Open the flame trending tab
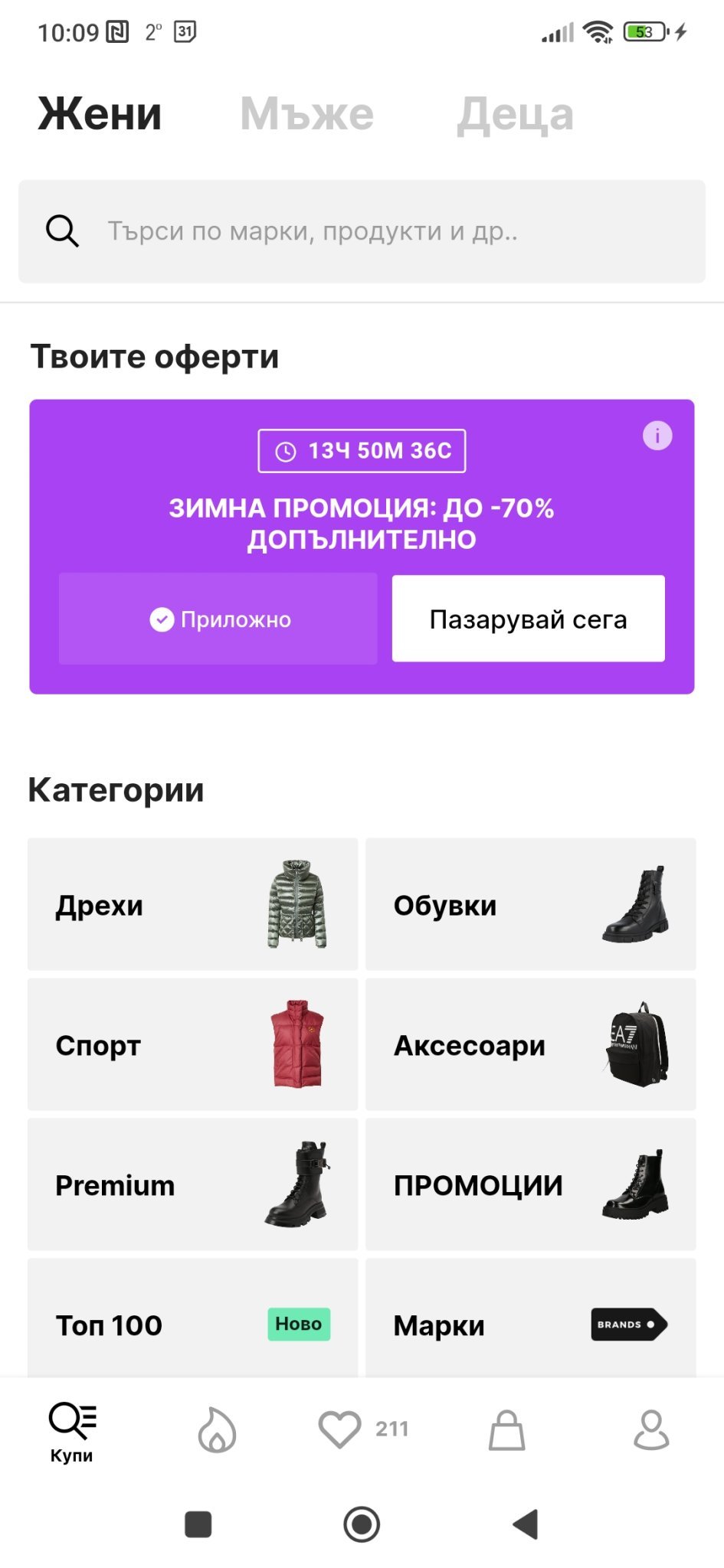This screenshot has height=1568, width=724. click(217, 1429)
